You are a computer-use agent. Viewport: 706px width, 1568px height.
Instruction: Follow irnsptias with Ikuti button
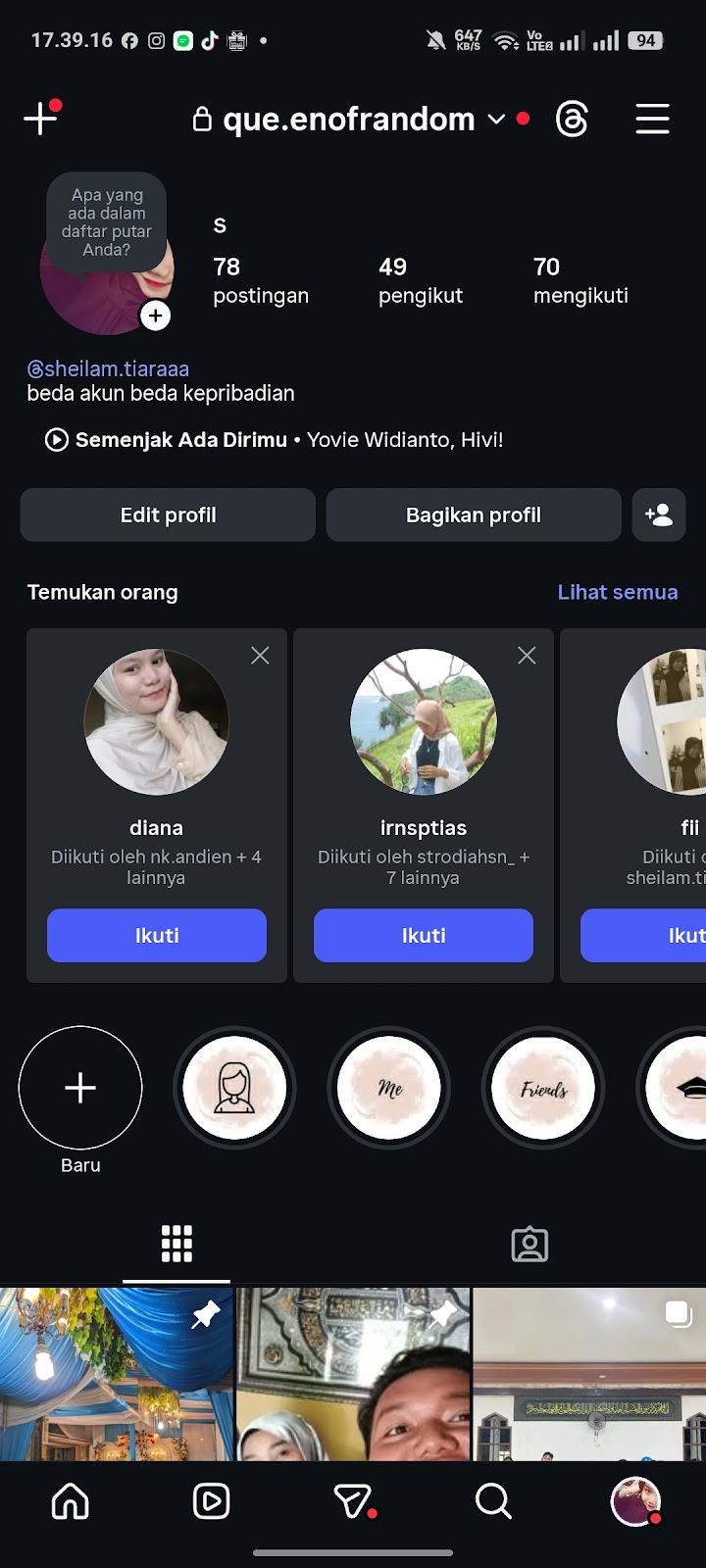pos(424,935)
